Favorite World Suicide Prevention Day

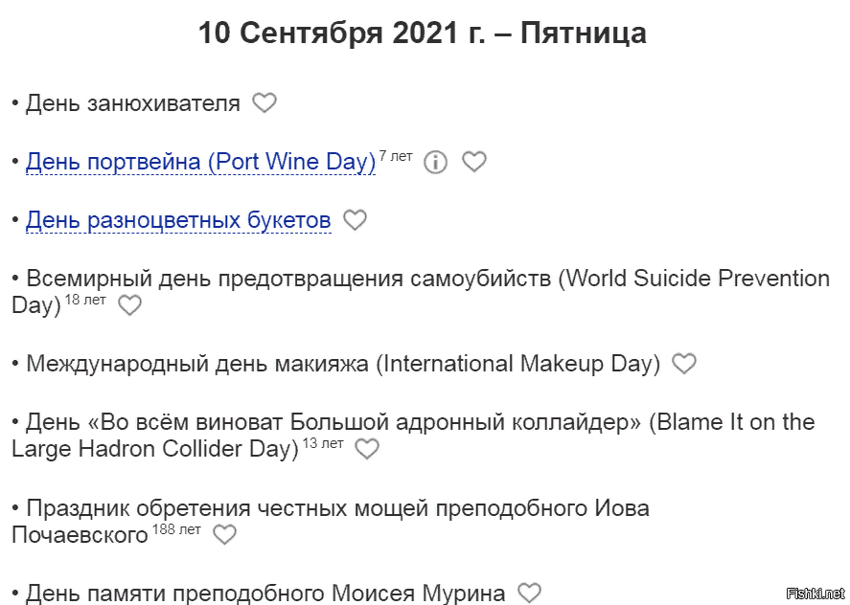click(130, 306)
